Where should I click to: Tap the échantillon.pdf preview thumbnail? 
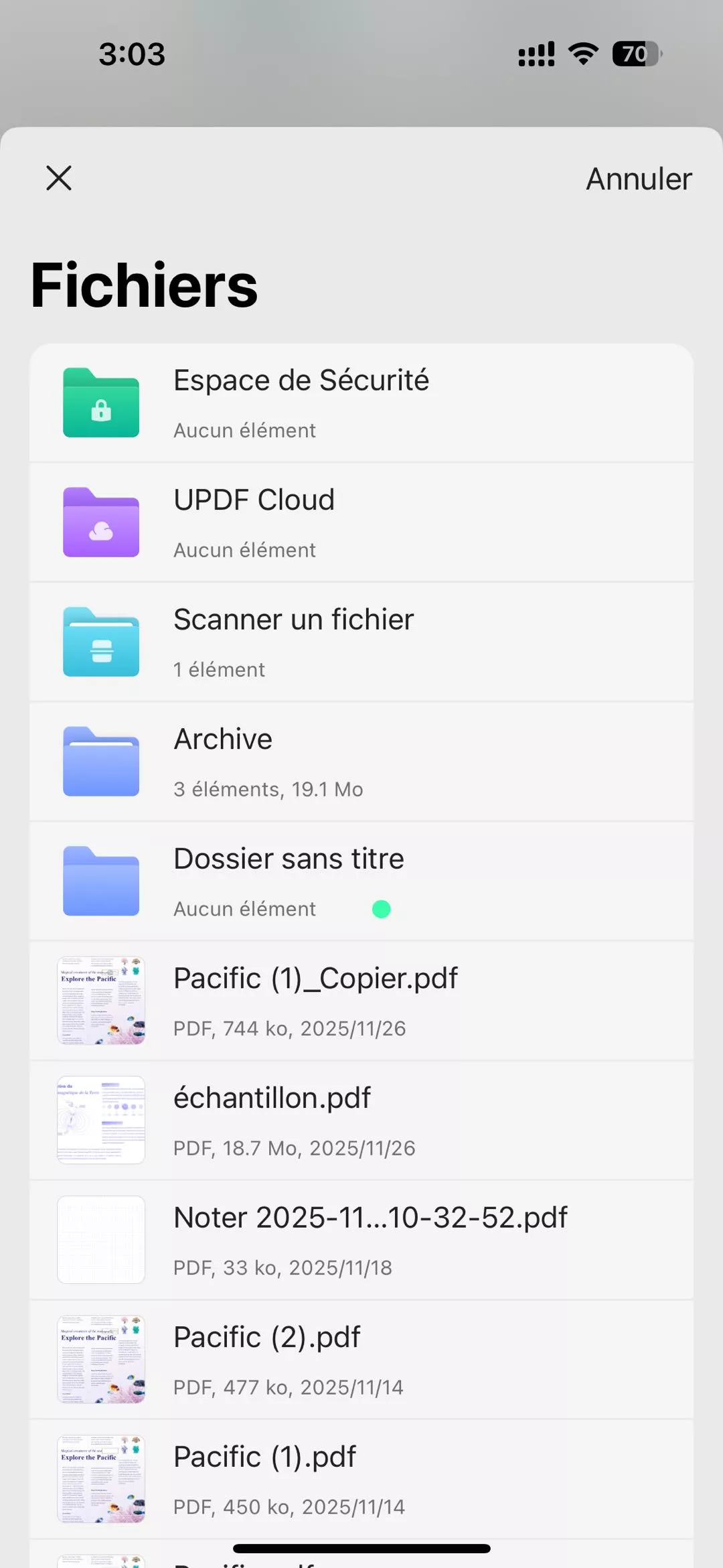click(x=100, y=1119)
